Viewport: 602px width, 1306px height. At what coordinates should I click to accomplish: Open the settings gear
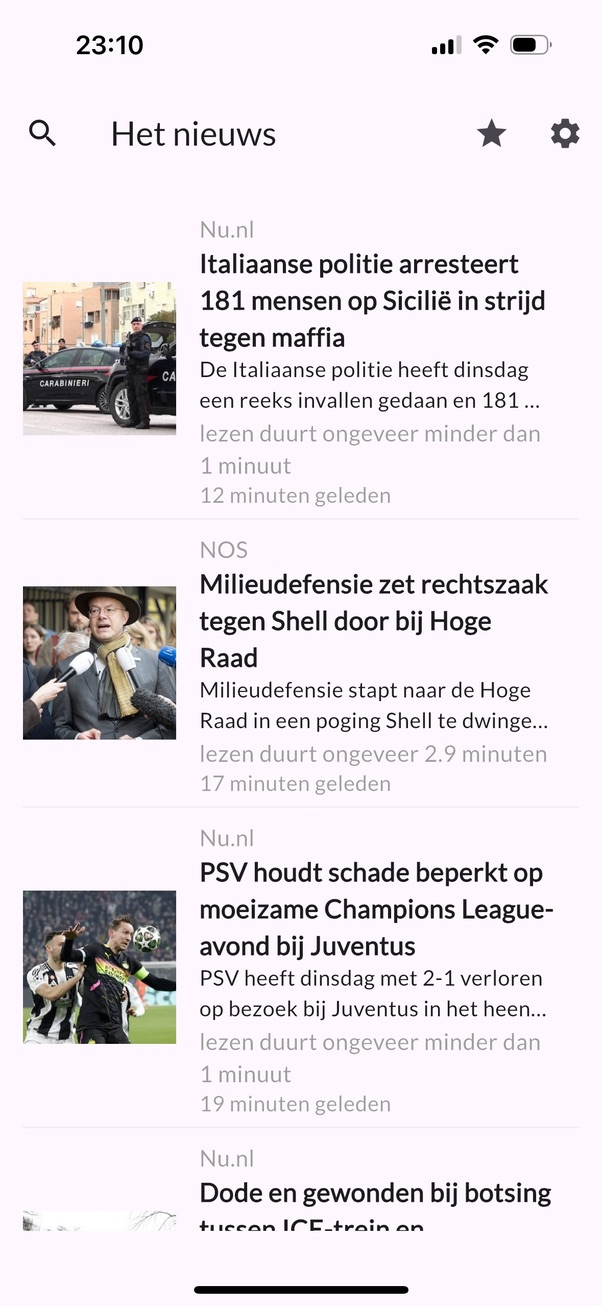coord(565,133)
